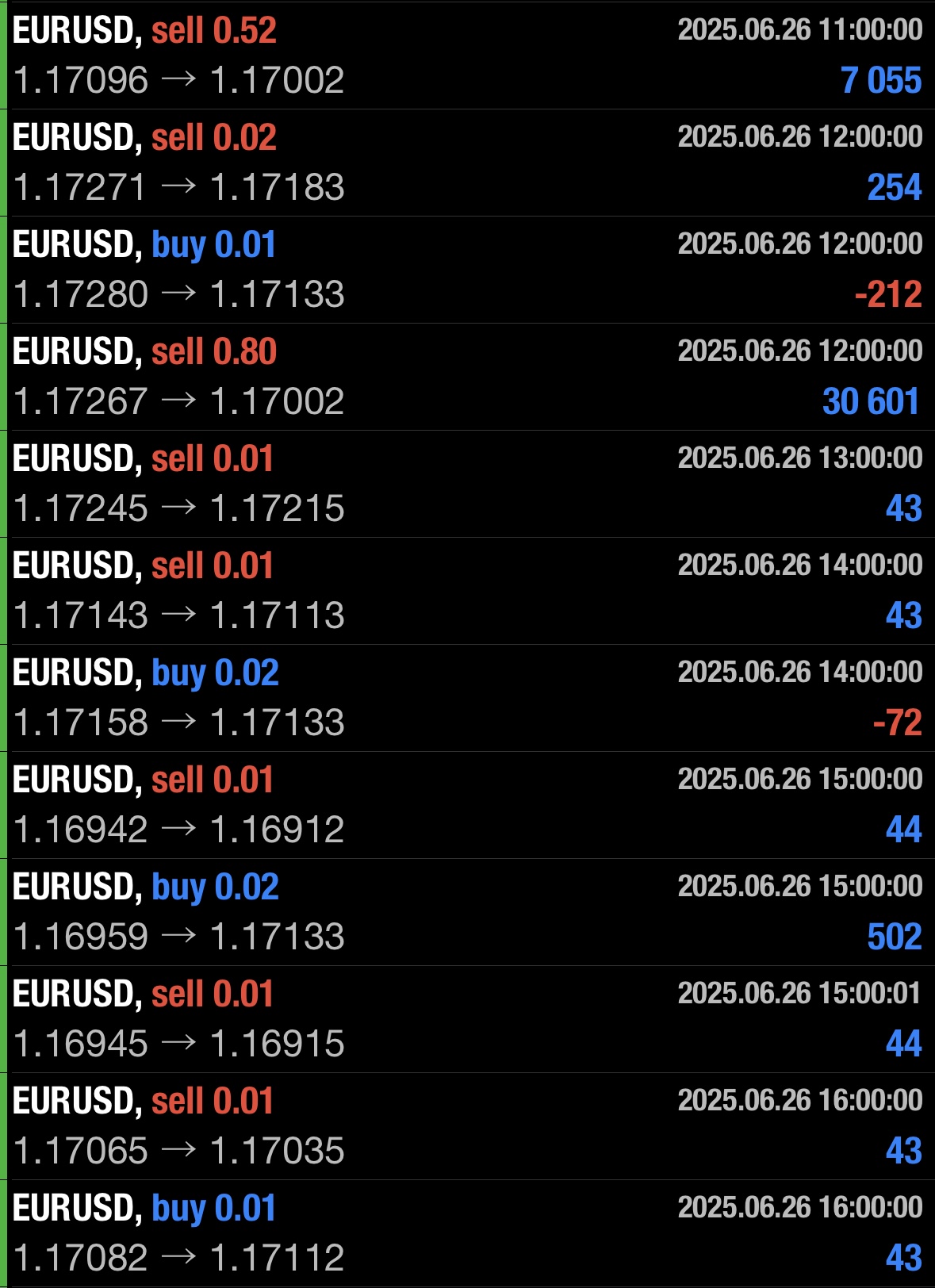Viewport: 935px width, 1288px height.
Task: Expand the buy 0.01 trade showing -212
Action: 467,269
